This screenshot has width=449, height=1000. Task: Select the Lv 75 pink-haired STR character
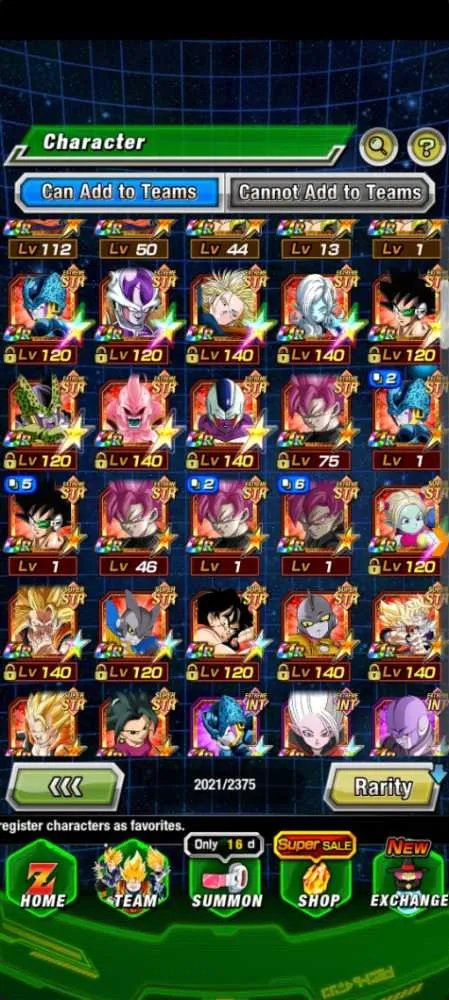316,421
